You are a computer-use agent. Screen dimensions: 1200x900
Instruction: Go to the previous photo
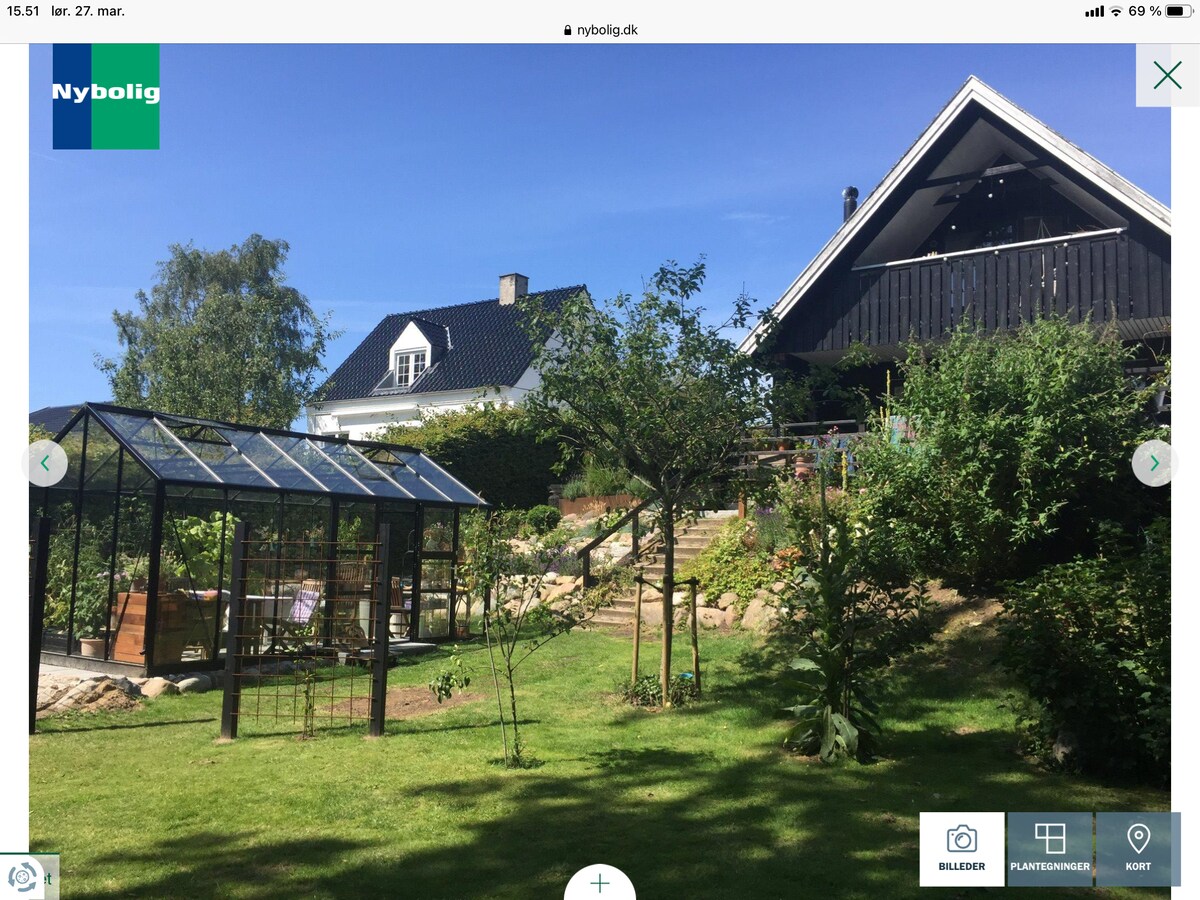point(45,463)
